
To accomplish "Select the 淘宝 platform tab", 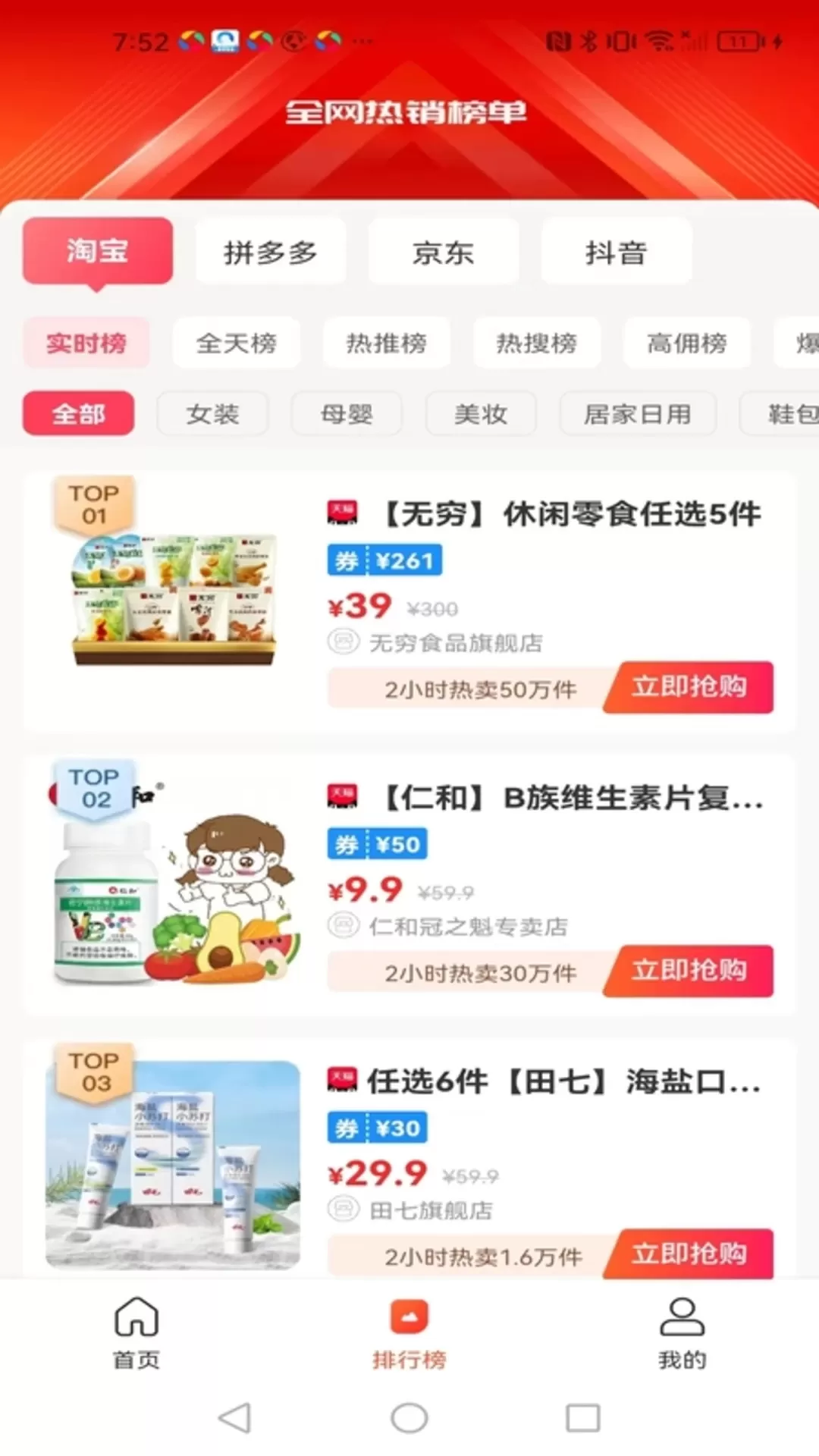I will click(x=98, y=252).
